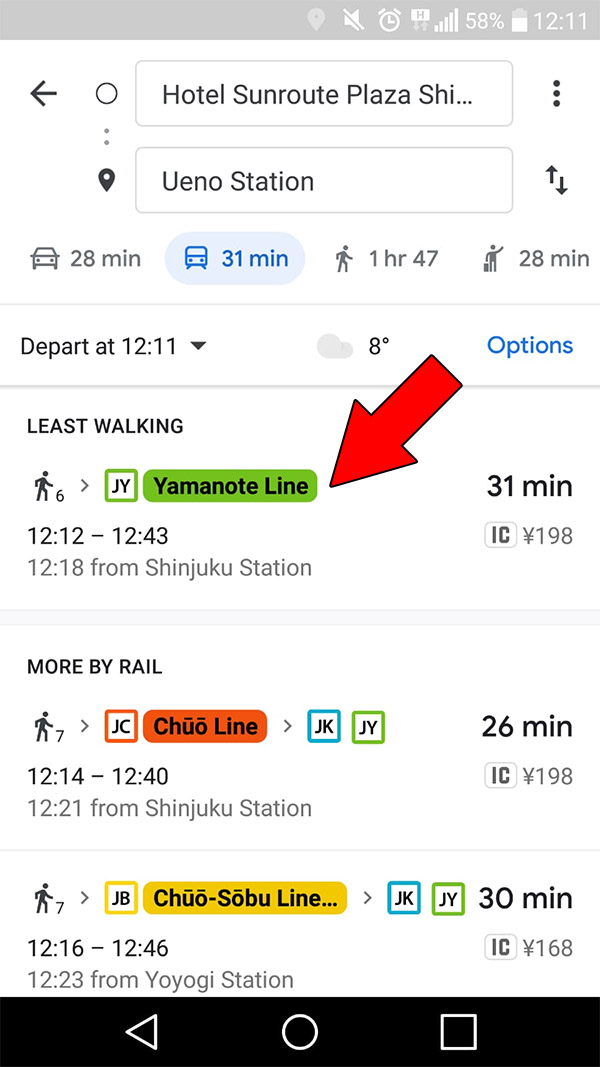This screenshot has width=600, height=1067.
Task: Go back from directions
Action: coord(44,94)
